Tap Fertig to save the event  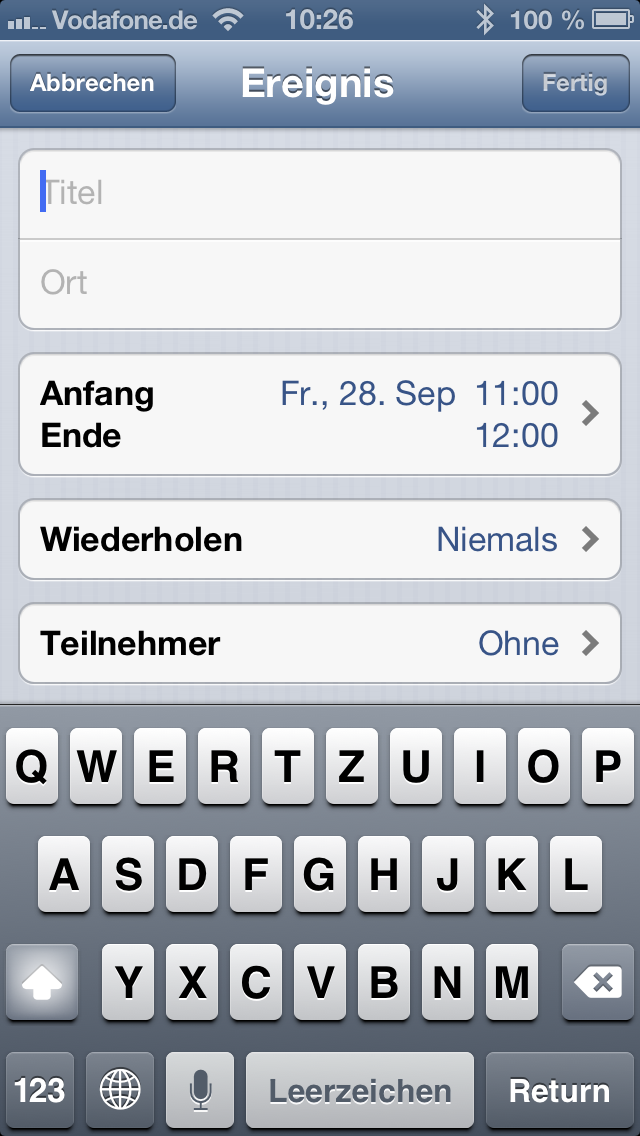click(x=575, y=83)
